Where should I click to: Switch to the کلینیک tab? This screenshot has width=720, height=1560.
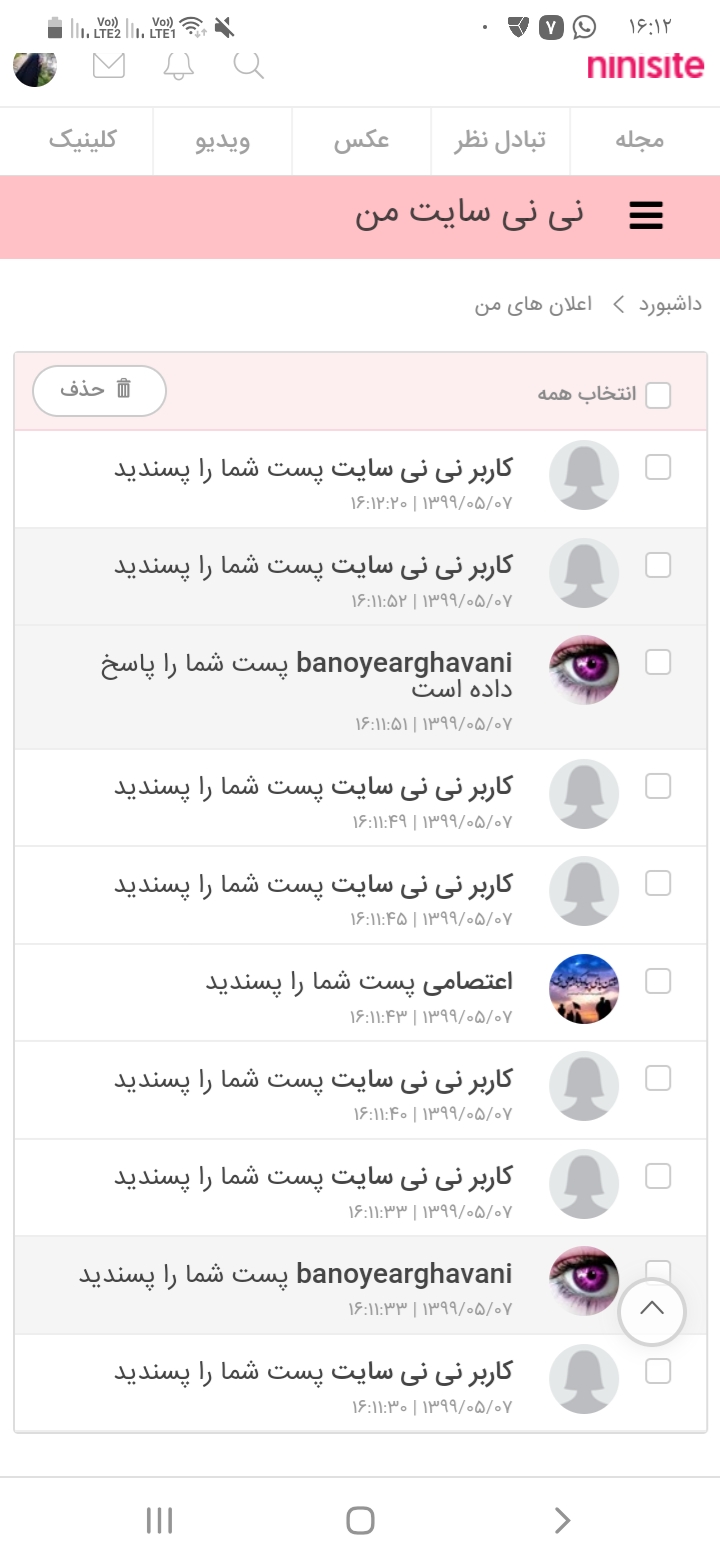pos(82,140)
